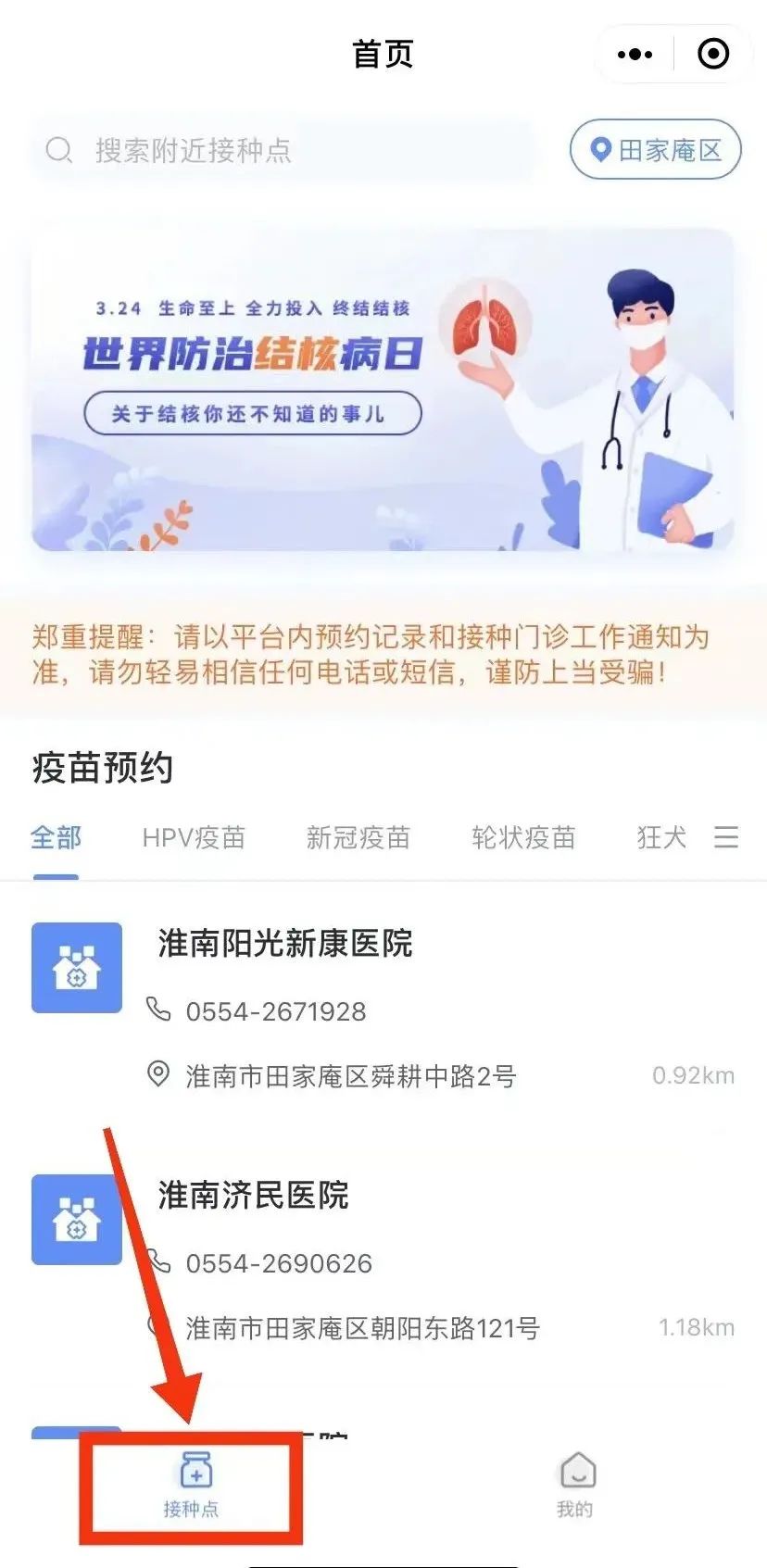767x1568 pixels.
Task: Switch to the 轮状疫苗 tab
Action: 522,838
